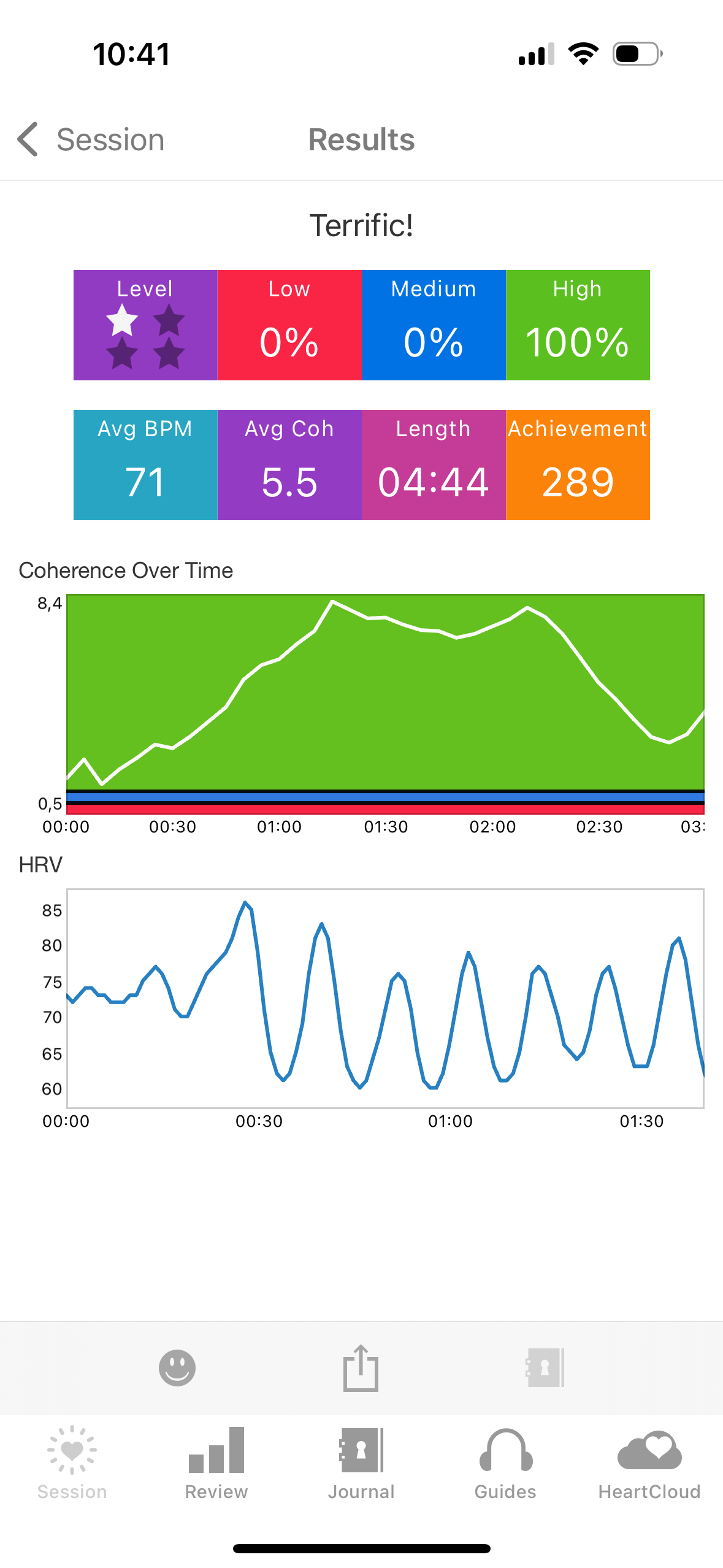Screen dimensions: 723x1568
Task: Share the session results
Action: [361, 1368]
